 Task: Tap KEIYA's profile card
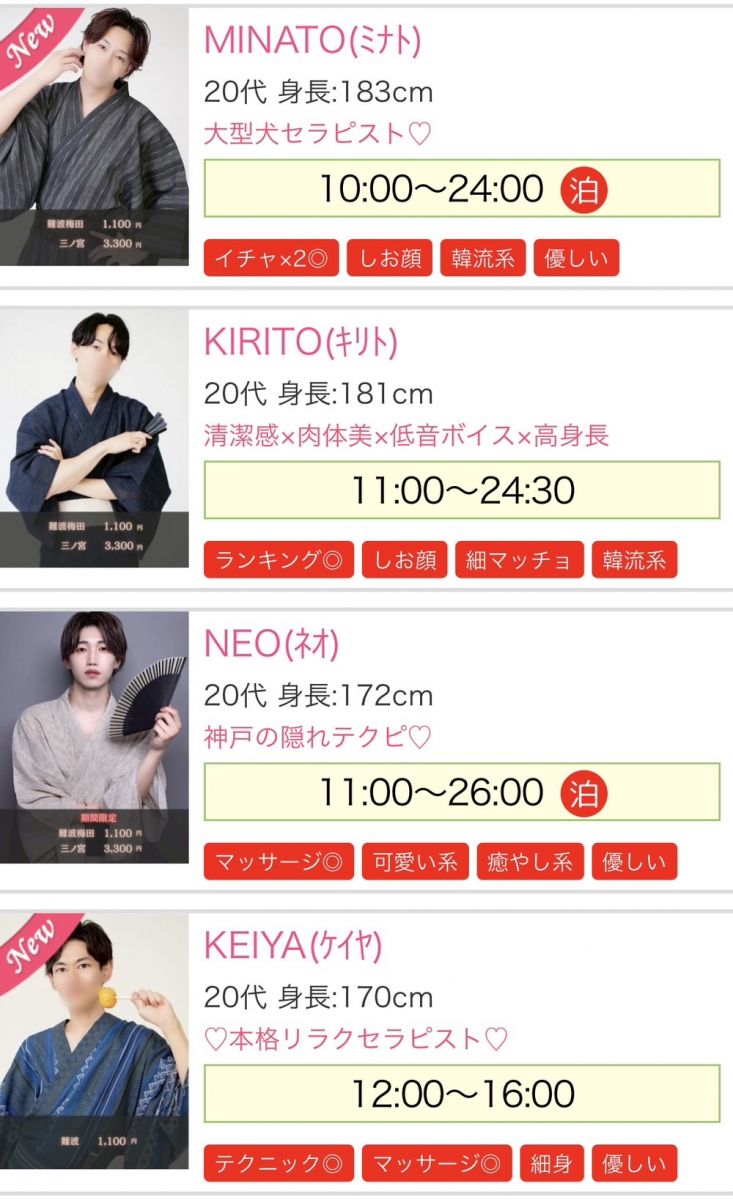point(293,946)
